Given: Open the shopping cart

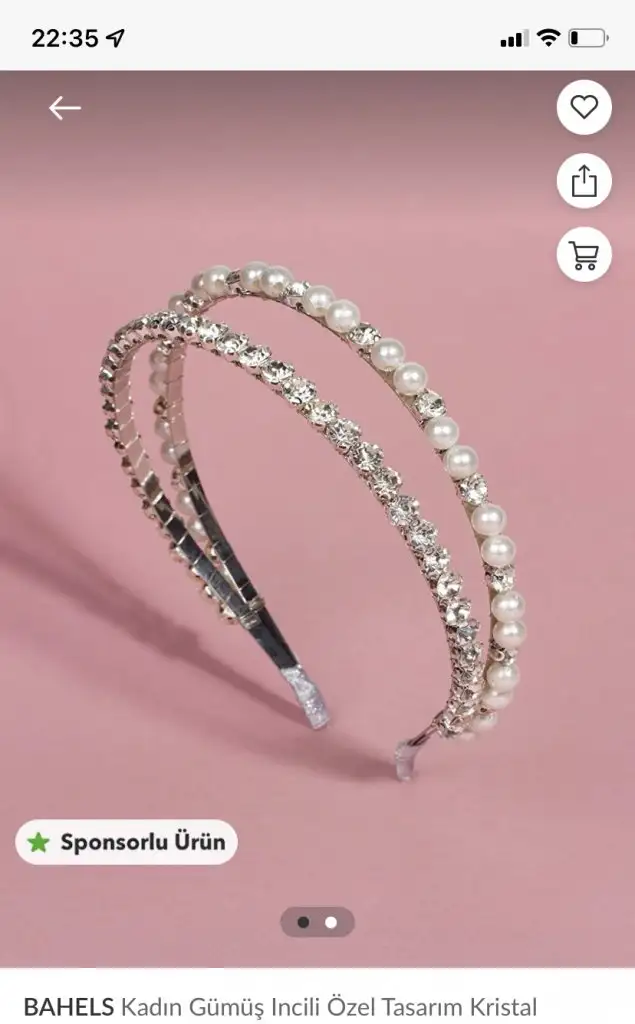Looking at the screenshot, I should pos(583,255).
